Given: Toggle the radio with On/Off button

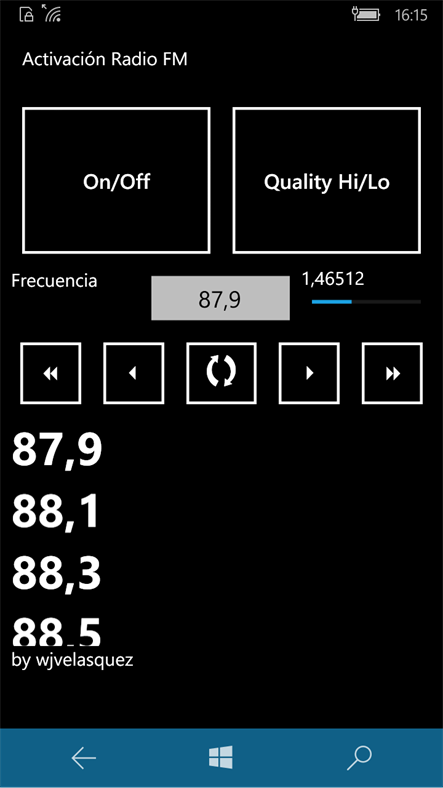Looking at the screenshot, I should 116,180.
